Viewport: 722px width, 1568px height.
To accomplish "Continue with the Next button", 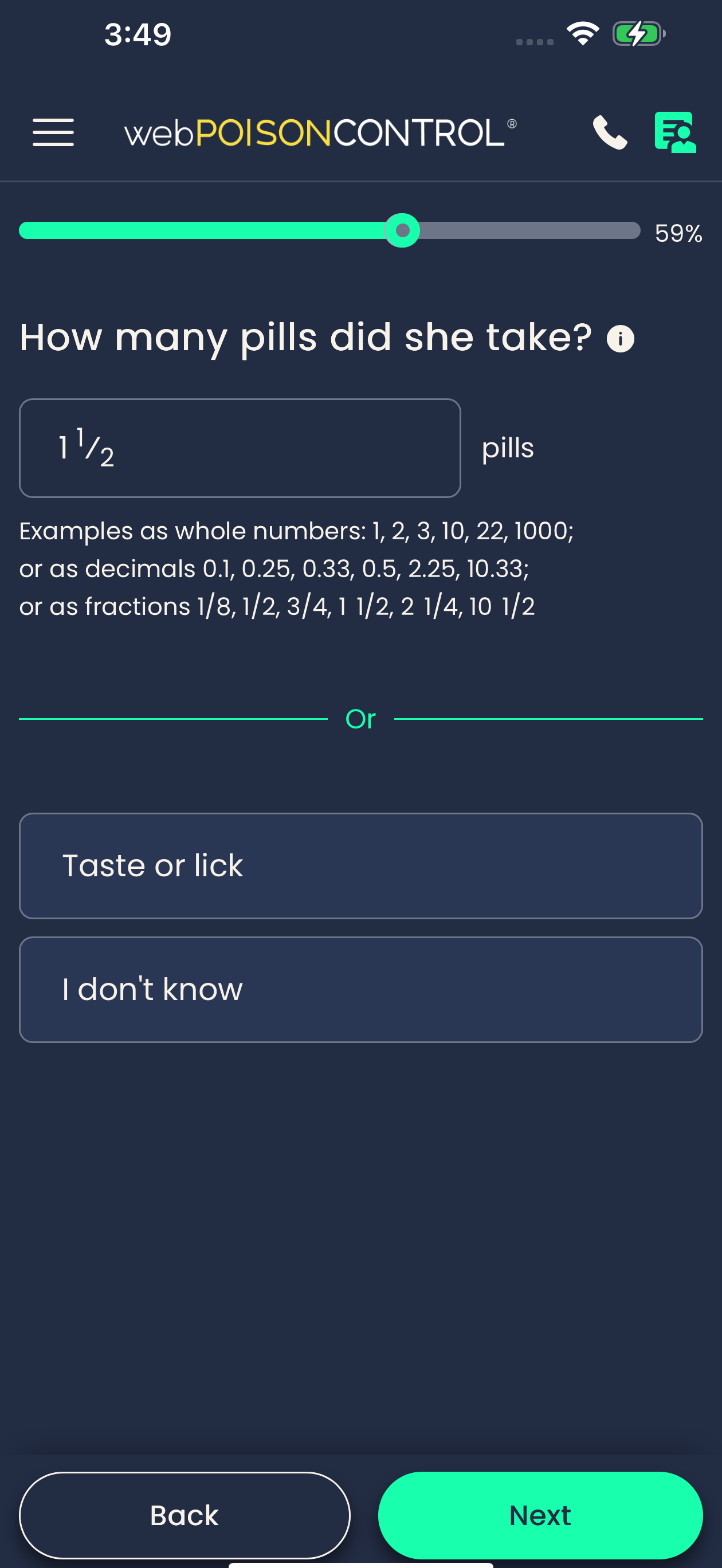I will coord(540,1515).
